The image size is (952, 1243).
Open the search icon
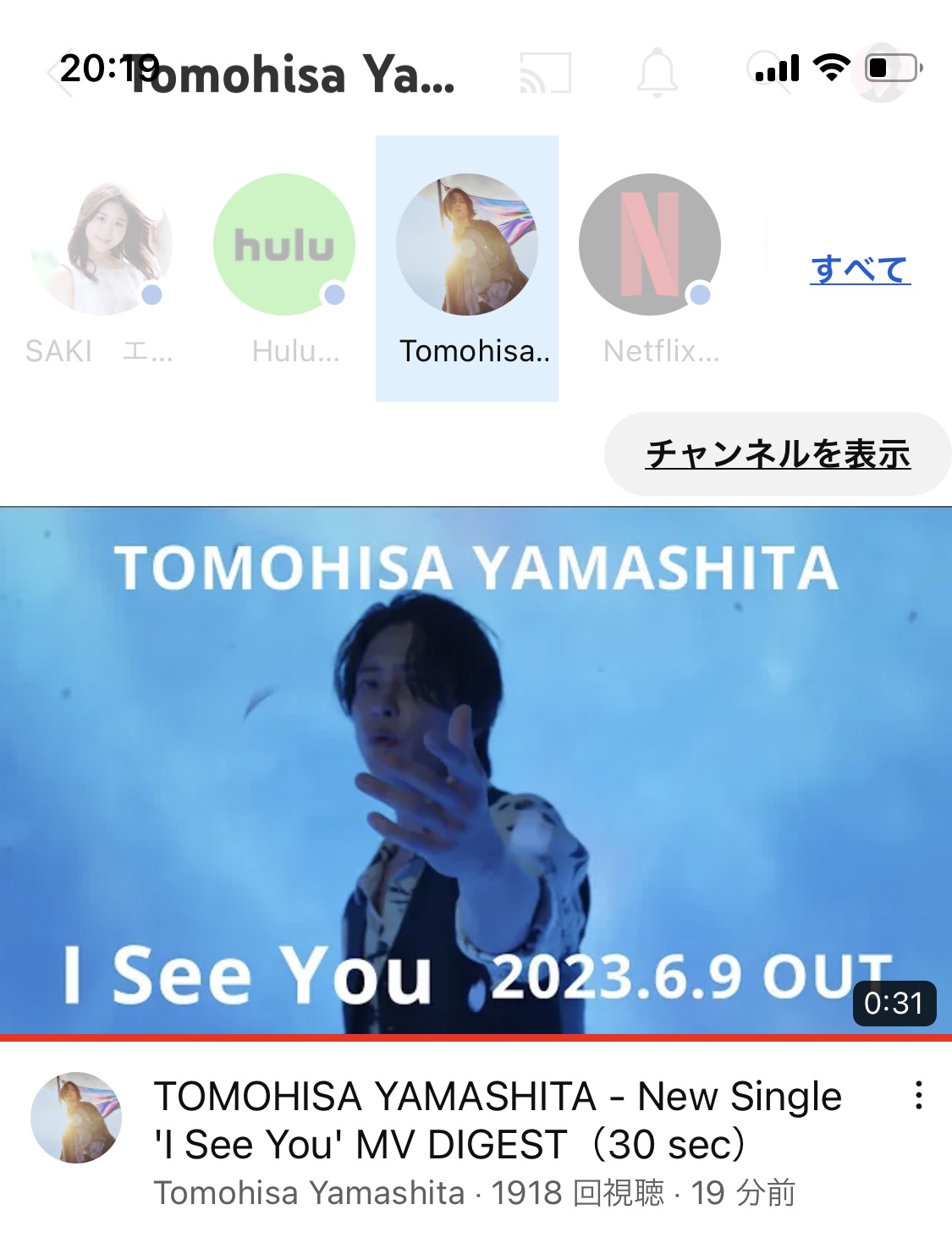tap(768, 74)
